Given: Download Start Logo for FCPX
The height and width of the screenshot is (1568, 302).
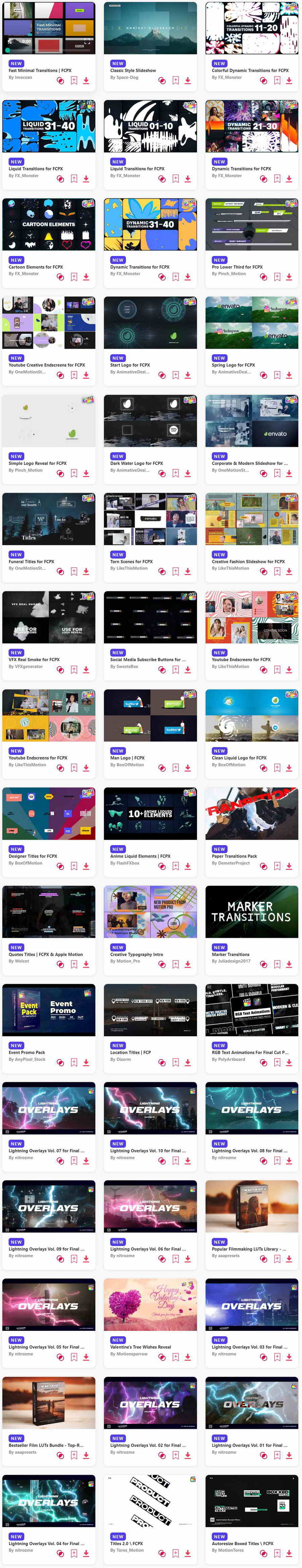Looking at the screenshot, I should coord(188,375).
